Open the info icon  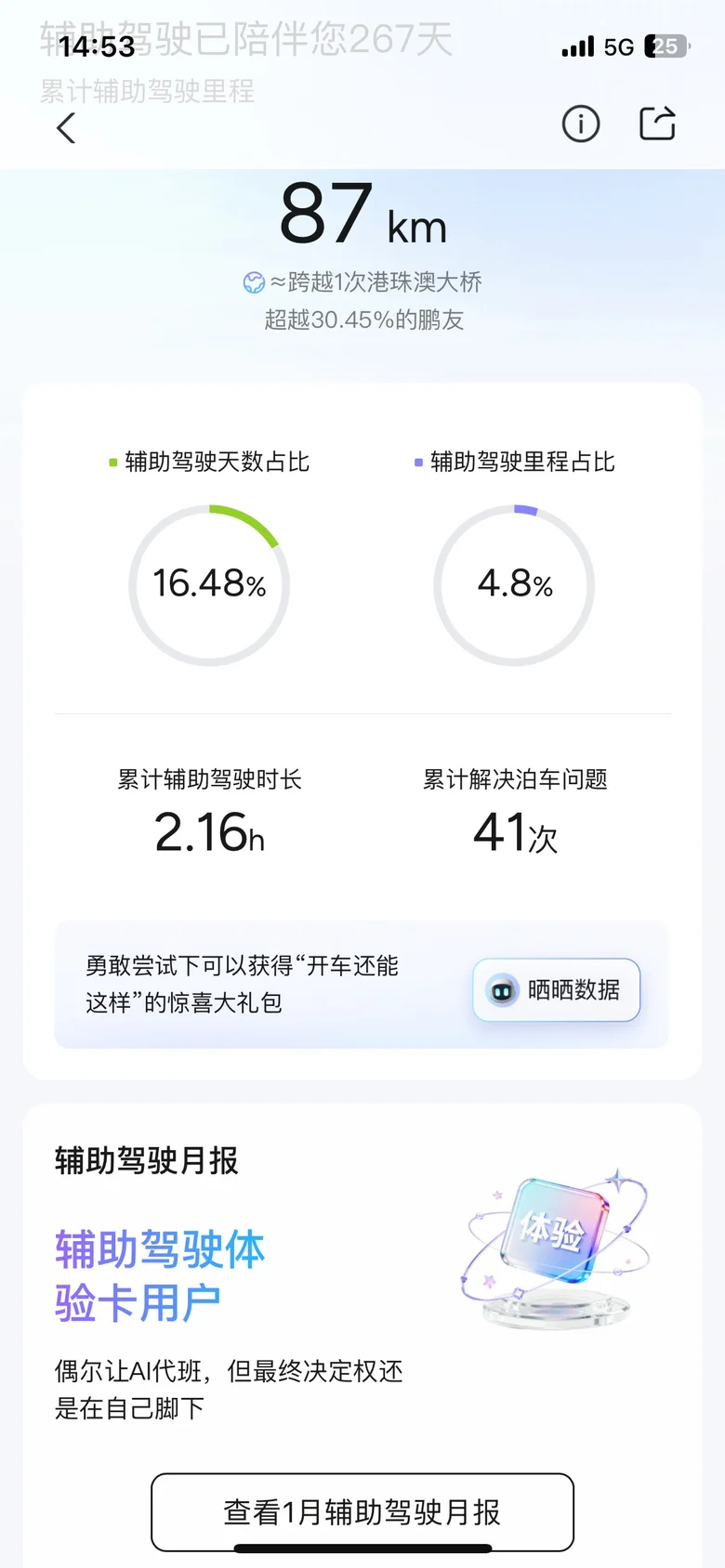(x=581, y=124)
